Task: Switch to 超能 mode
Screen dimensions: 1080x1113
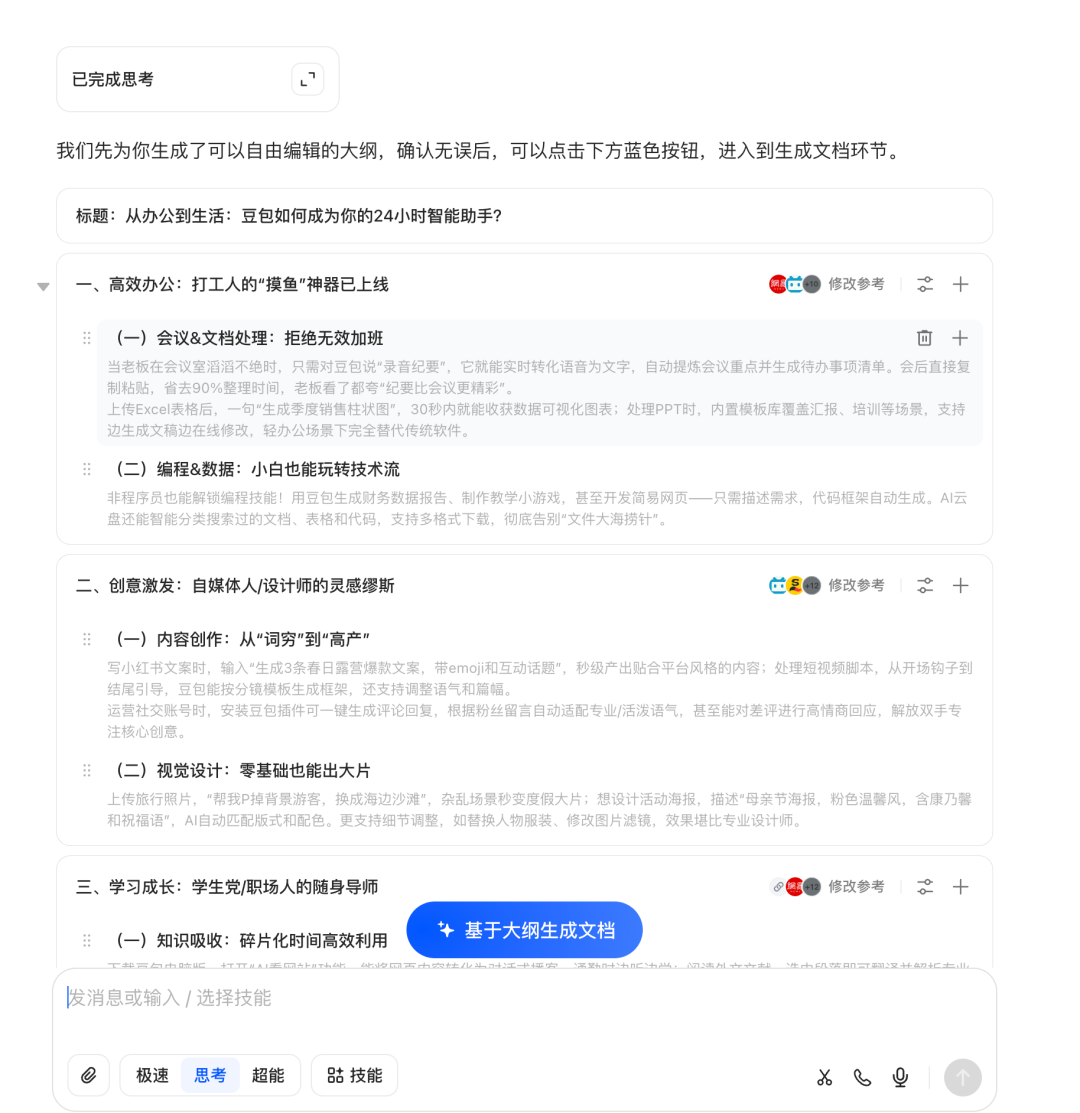Action: click(x=268, y=1076)
